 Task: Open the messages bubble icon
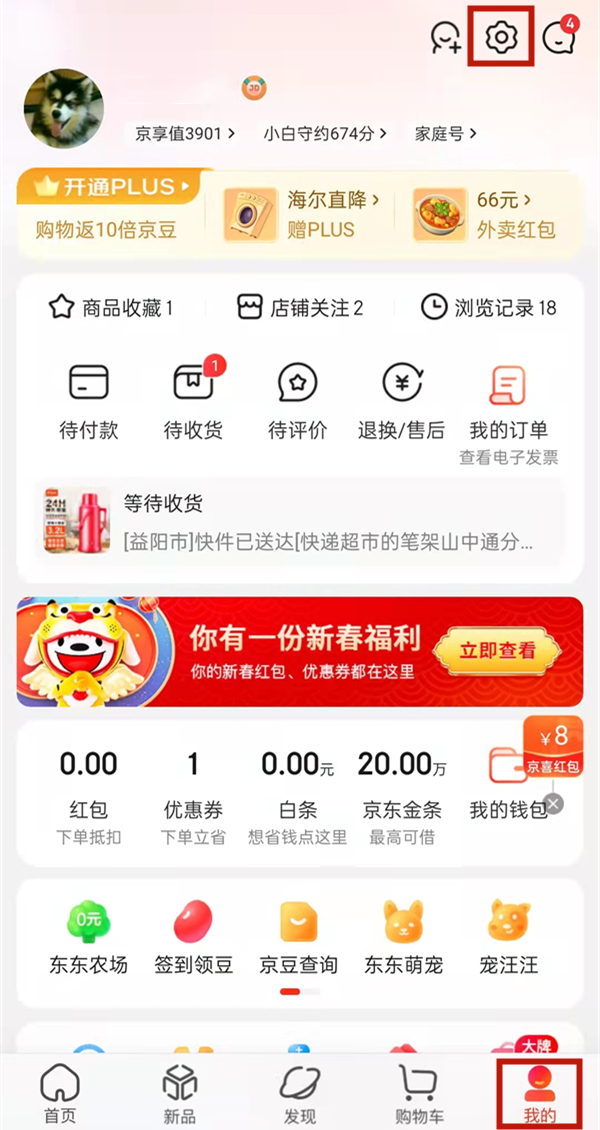[558, 37]
